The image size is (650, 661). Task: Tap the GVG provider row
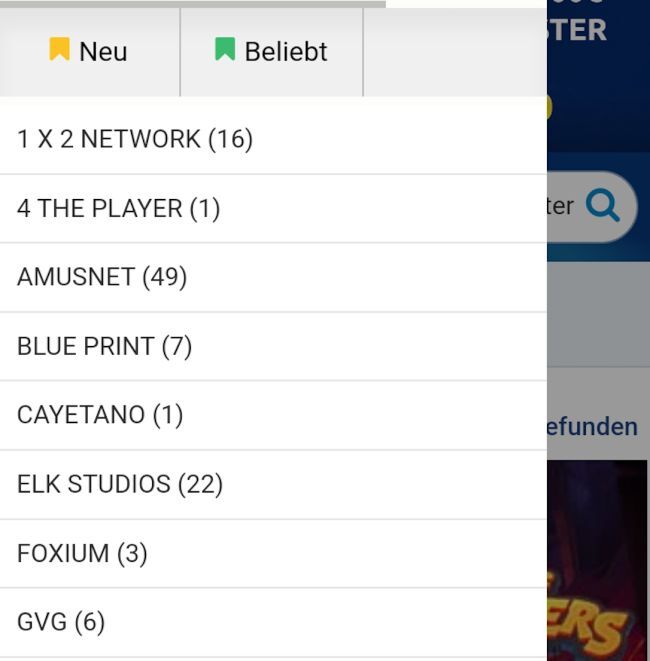61,622
